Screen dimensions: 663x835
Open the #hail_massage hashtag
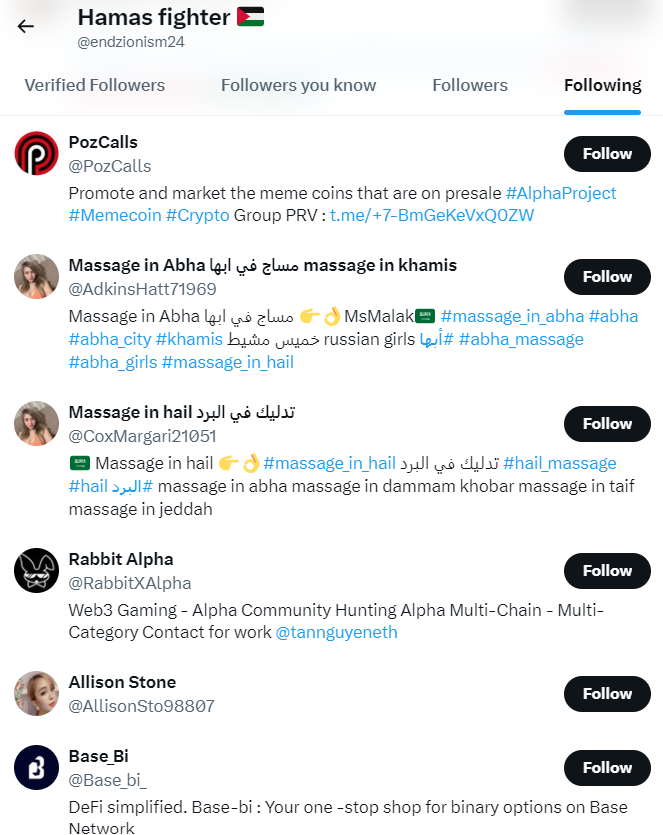pyautogui.click(x=560, y=464)
